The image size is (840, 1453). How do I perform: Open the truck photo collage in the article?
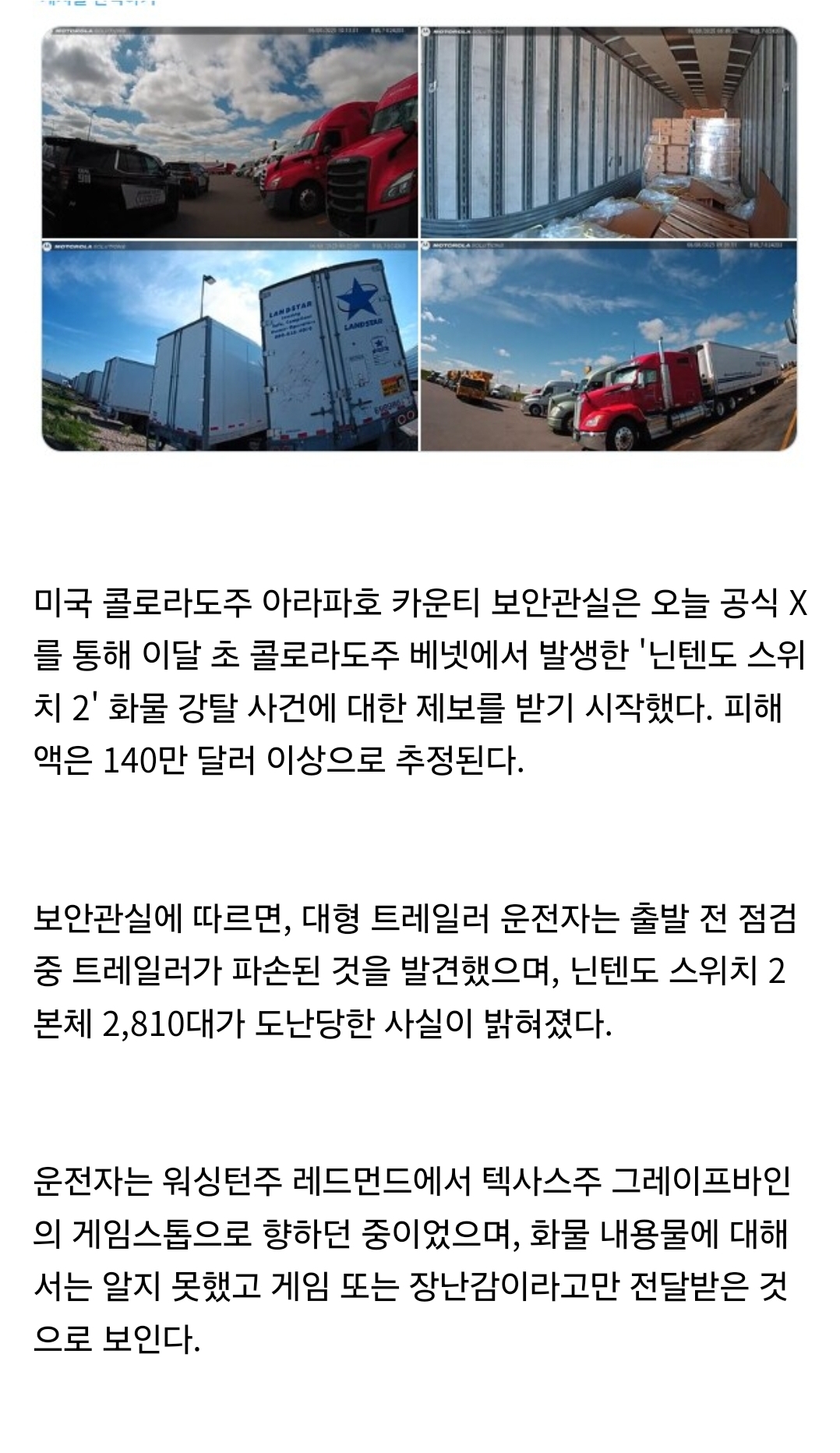[419, 239]
